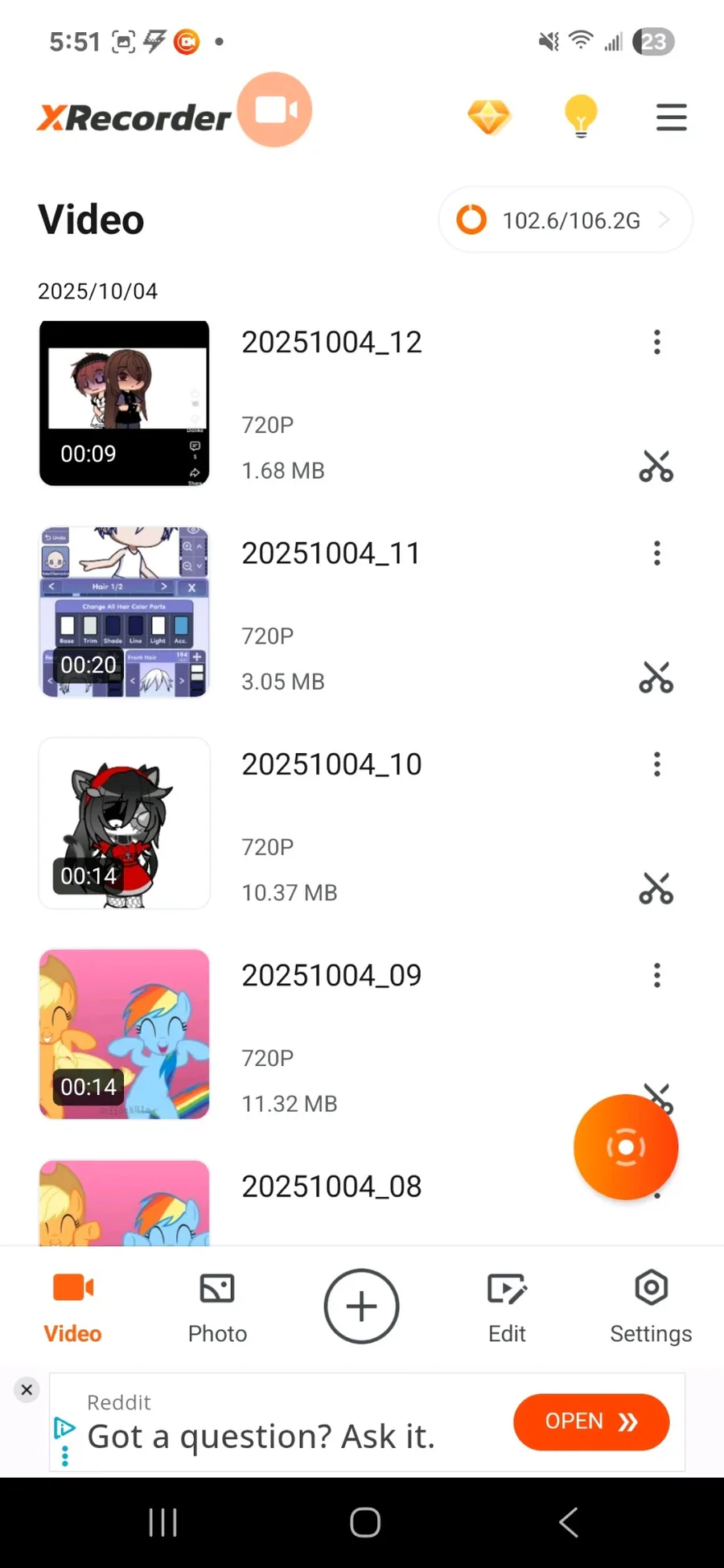This screenshot has width=724, height=1568.
Task: Play video 20251004_10
Action: click(125, 824)
